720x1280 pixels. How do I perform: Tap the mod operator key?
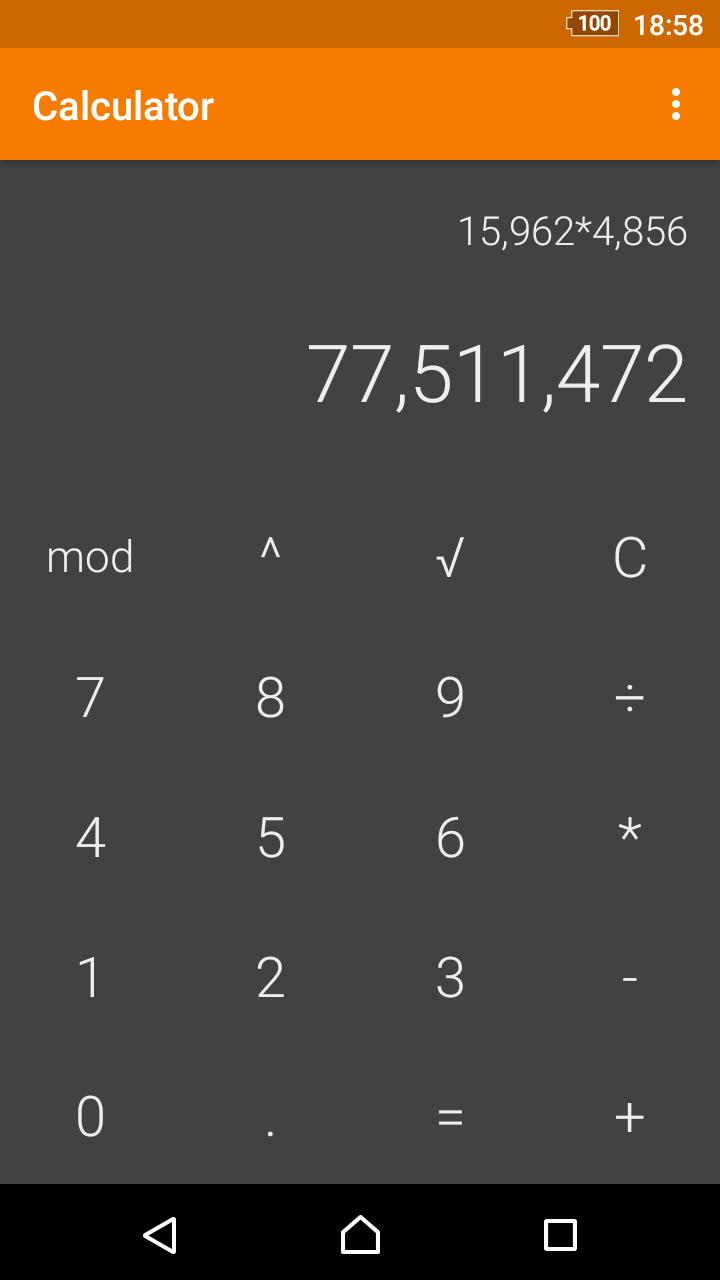90,557
